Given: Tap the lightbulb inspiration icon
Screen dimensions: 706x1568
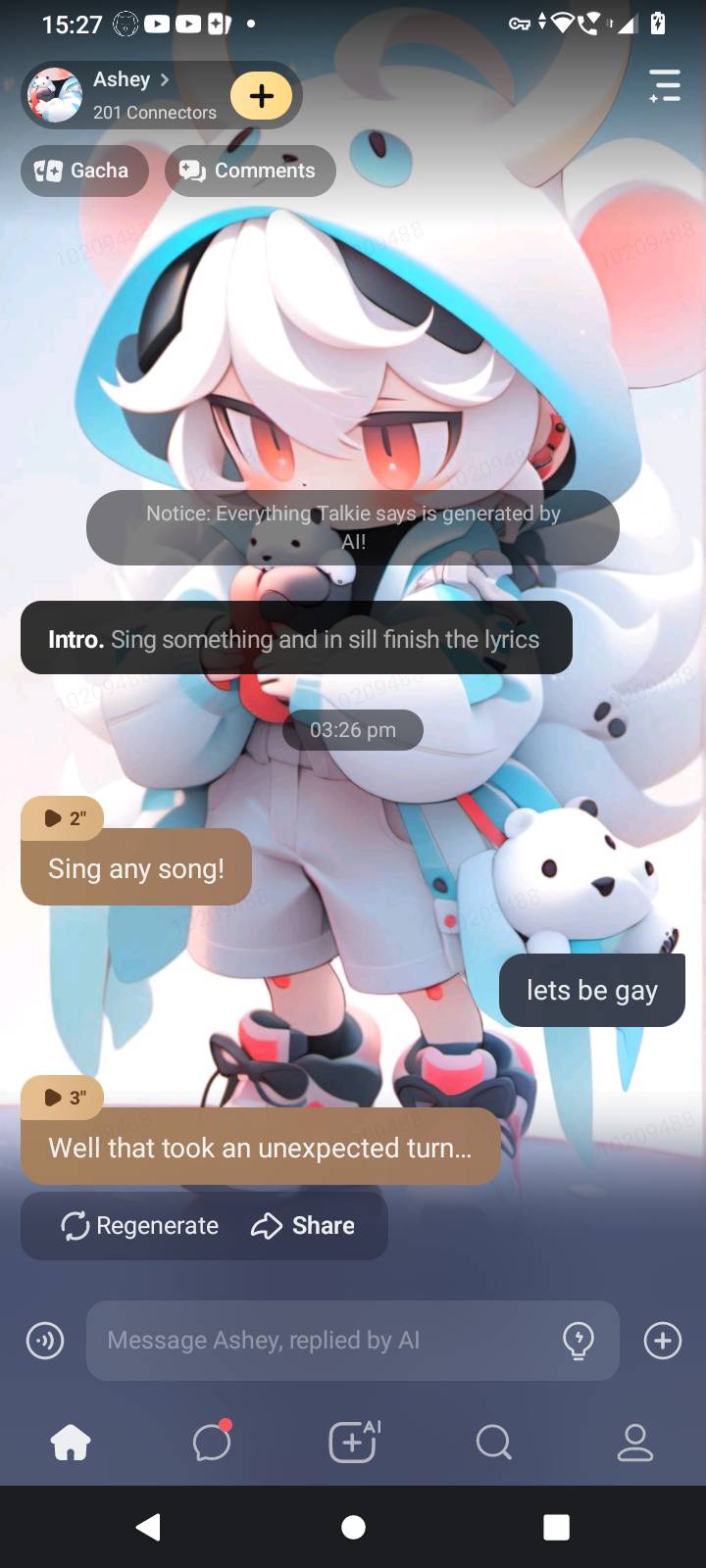Looking at the screenshot, I should pos(579,1341).
